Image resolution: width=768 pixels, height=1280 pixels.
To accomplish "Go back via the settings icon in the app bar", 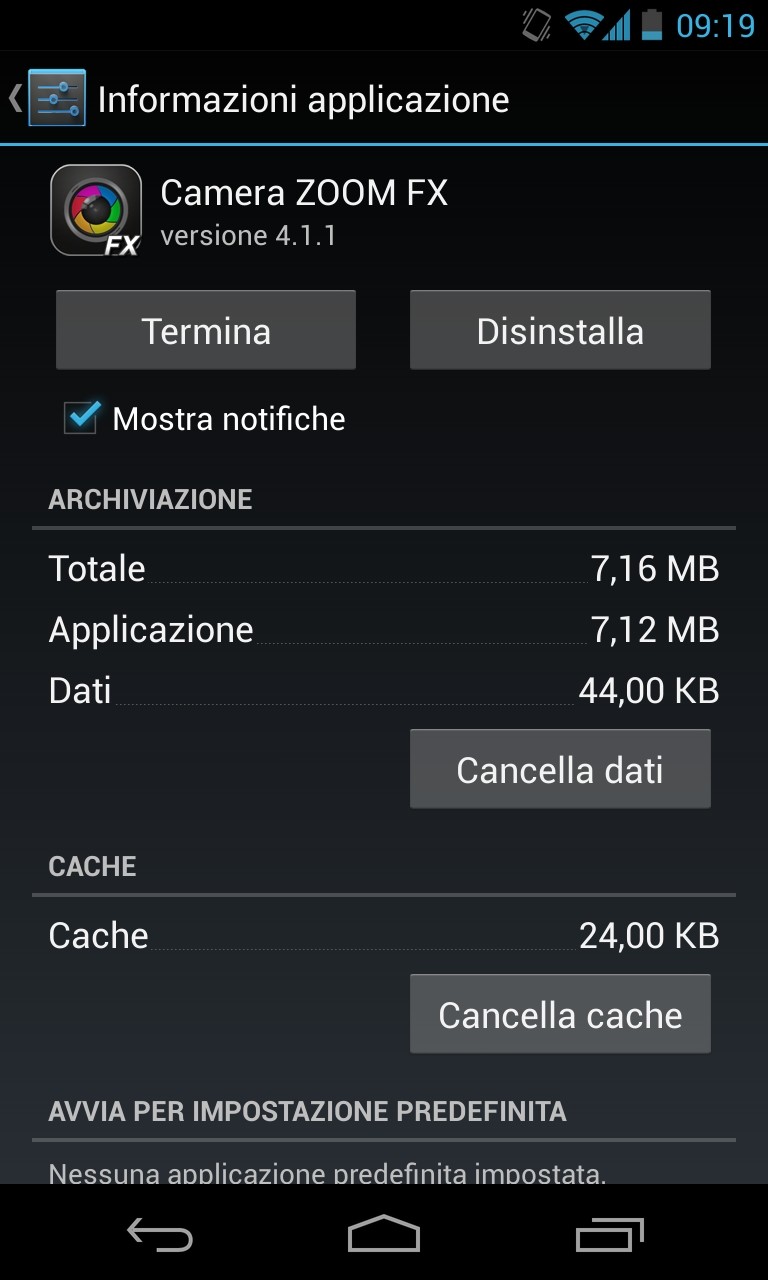I will pyautogui.click(x=55, y=98).
